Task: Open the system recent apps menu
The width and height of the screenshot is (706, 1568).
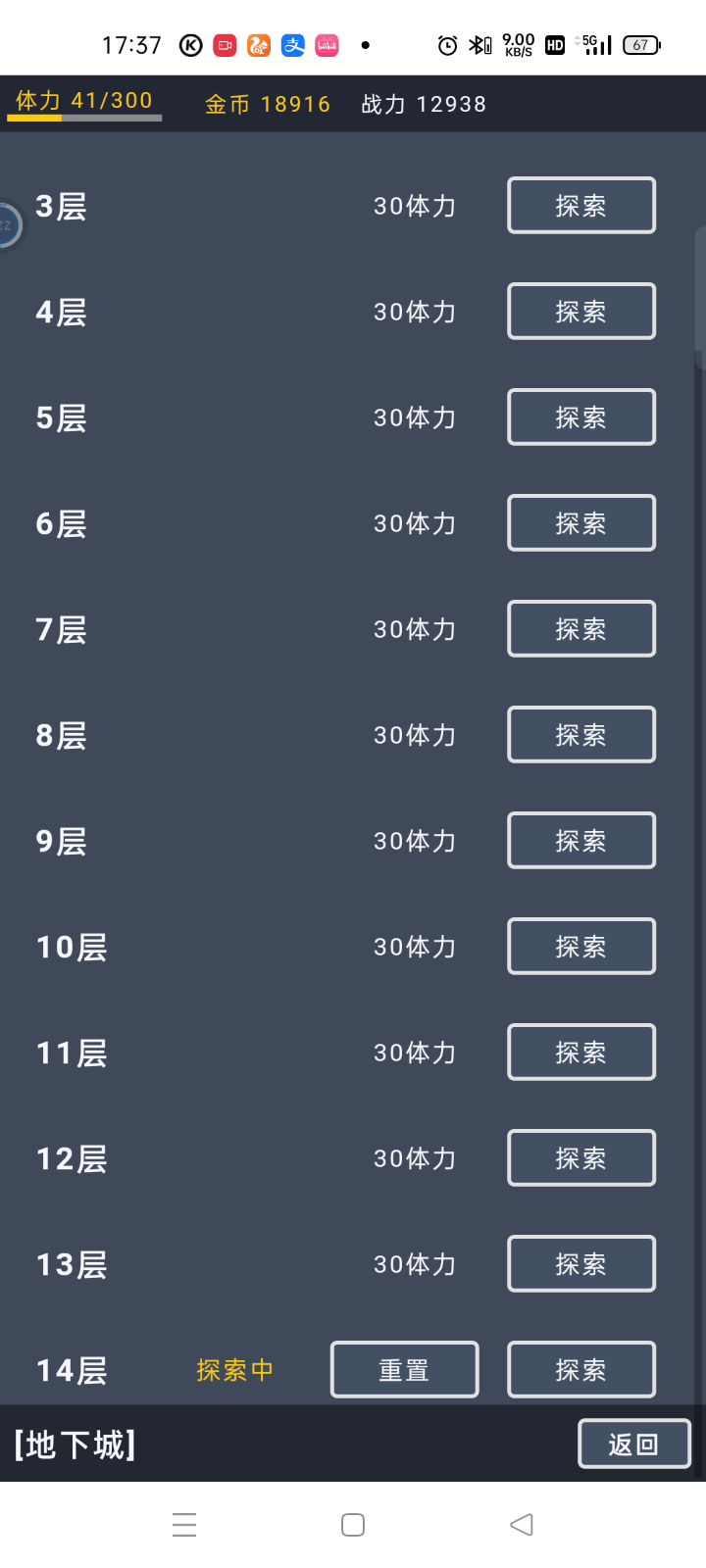Action: click(x=184, y=1525)
